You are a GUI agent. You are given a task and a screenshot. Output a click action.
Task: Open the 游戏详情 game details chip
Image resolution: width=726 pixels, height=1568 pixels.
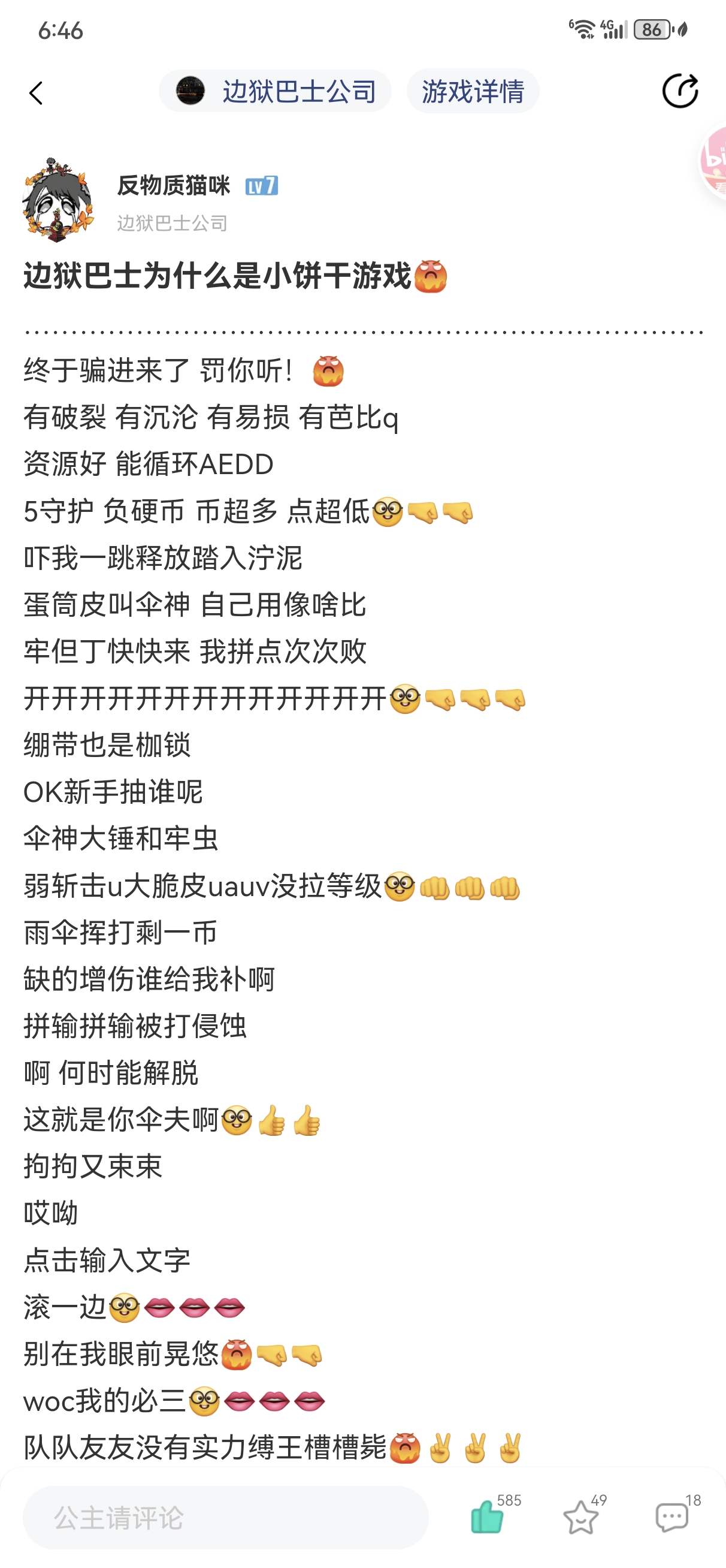(473, 91)
